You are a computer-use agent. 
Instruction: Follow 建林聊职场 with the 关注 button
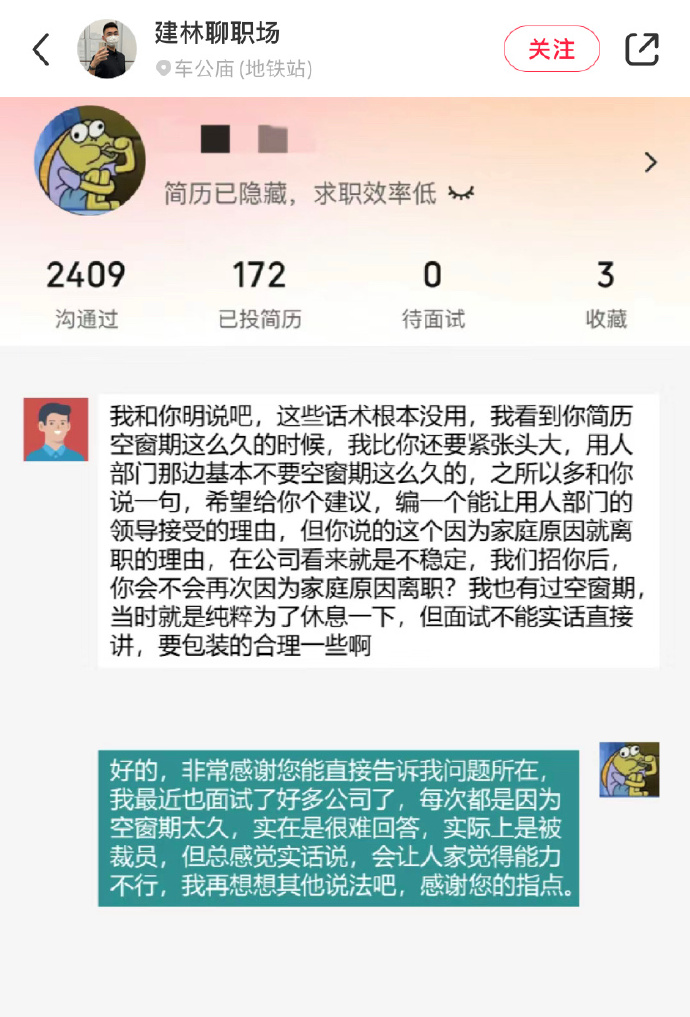point(551,49)
